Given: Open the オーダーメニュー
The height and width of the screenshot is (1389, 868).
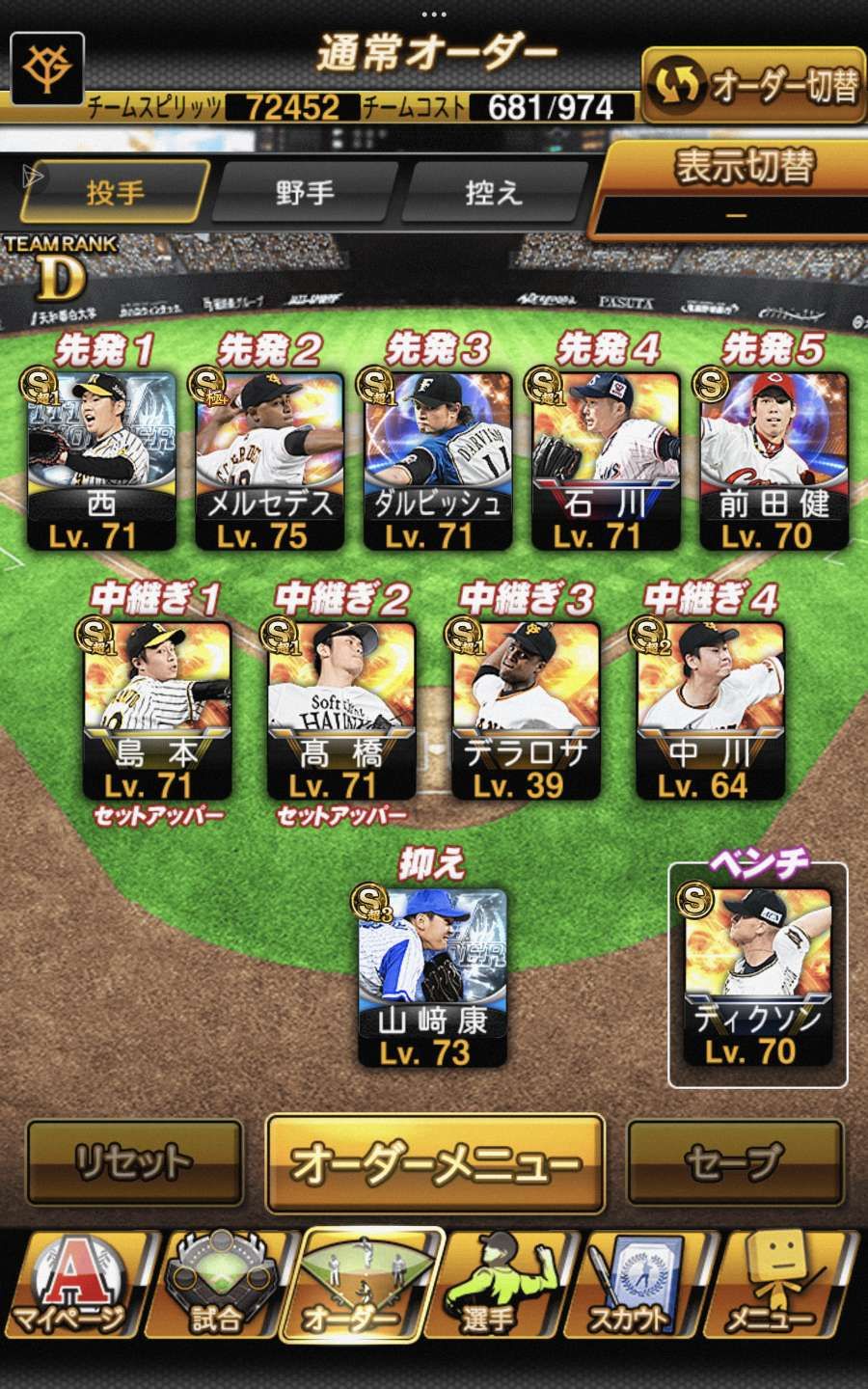Looking at the screenshot, I should pos(435,1163).
